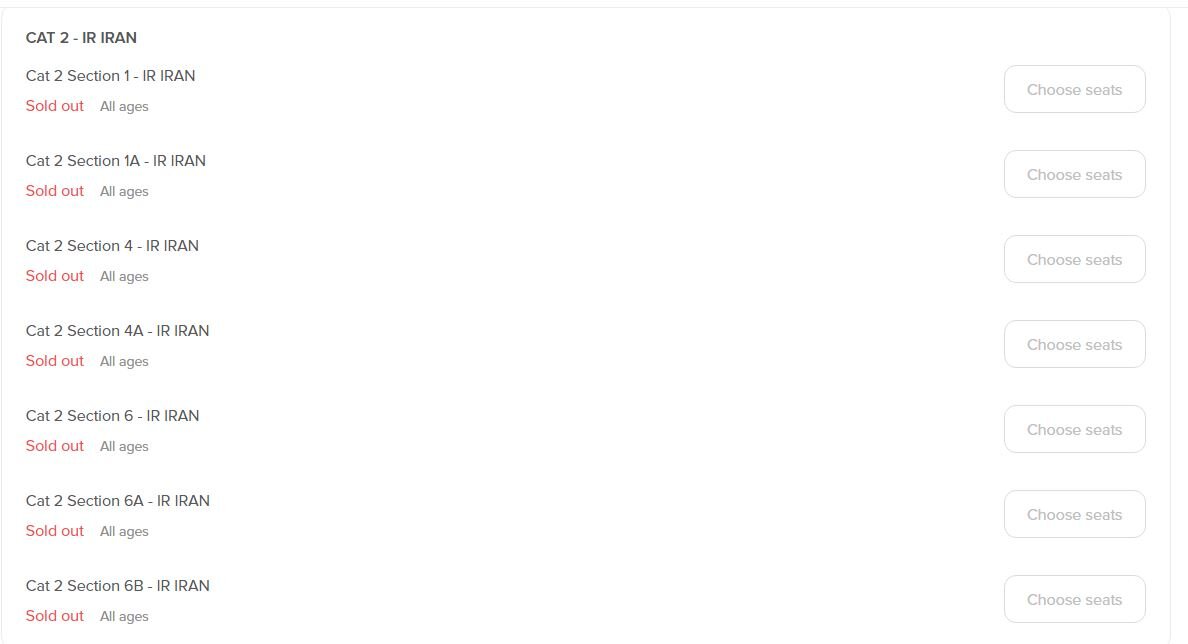The image size is (1188, 644).
Task: Pick seats for Cat 2 Section 6
Action: (1074, 429)
